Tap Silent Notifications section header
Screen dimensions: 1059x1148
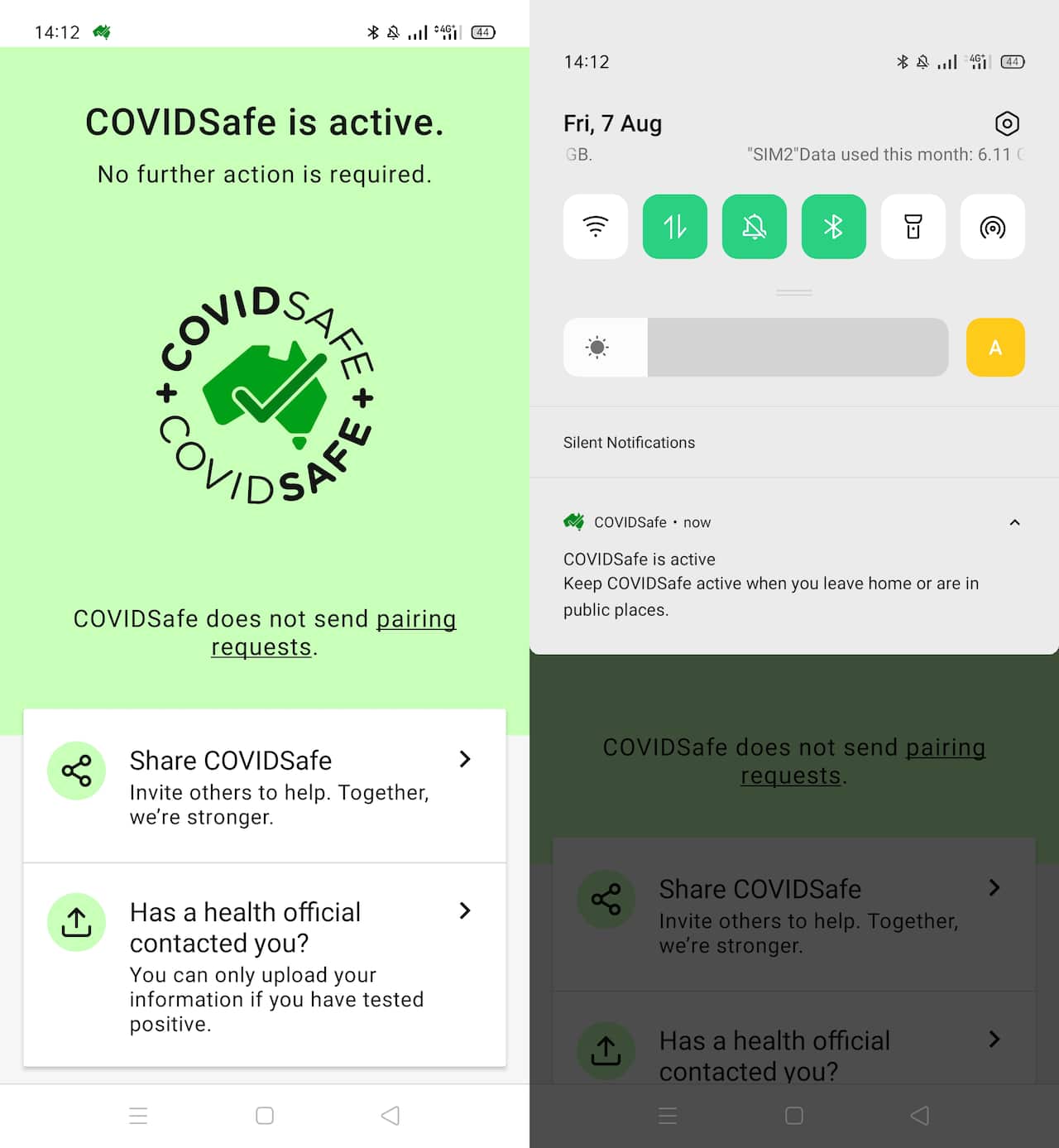point(629,442)
